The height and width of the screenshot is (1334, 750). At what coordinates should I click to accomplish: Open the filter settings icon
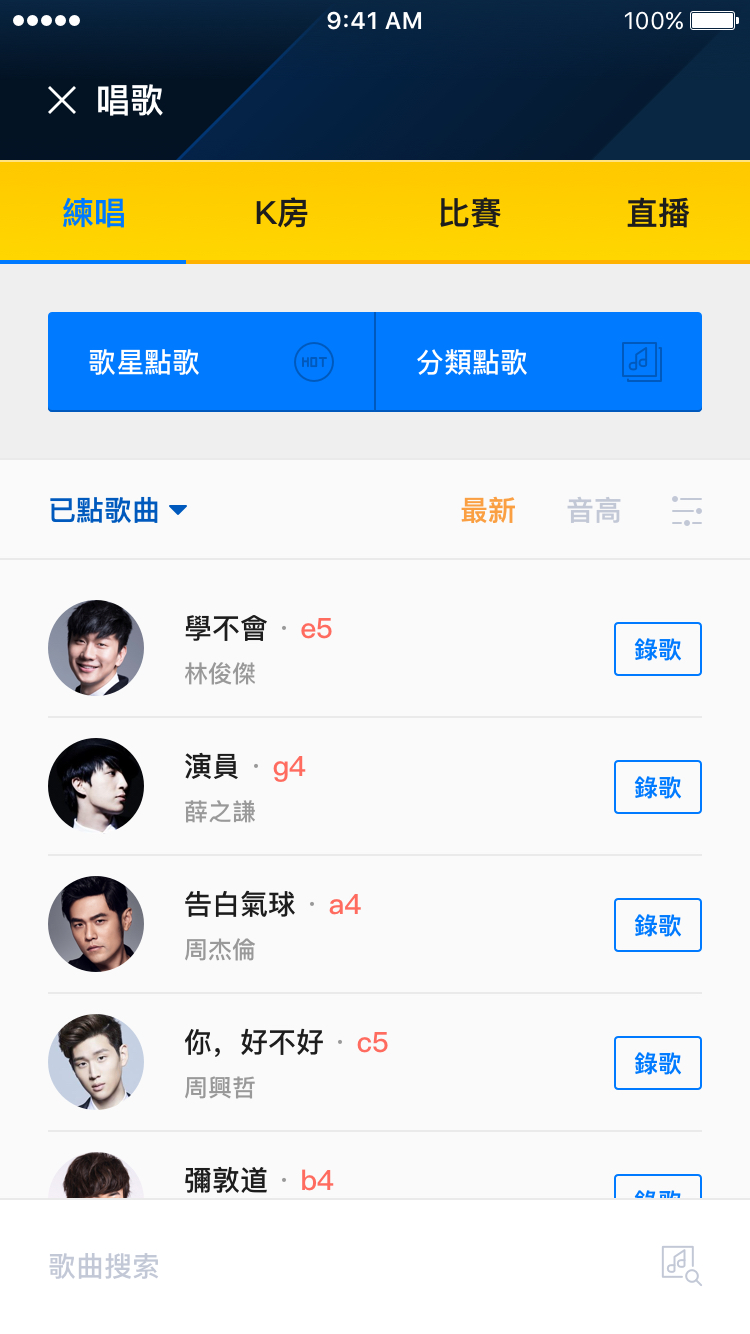click(x=686, y=511)
